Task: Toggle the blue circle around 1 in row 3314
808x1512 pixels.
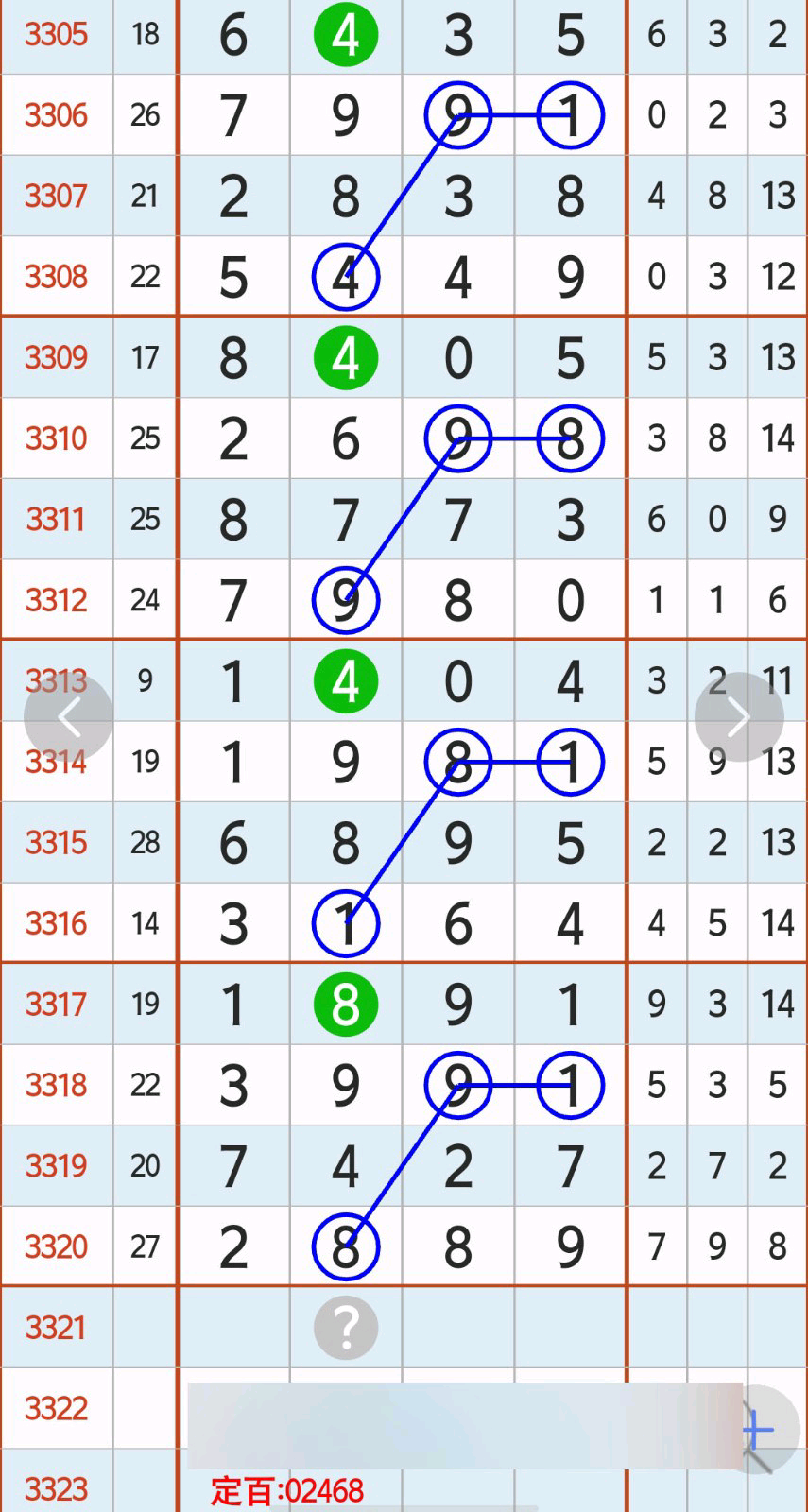Action: (571, 762)
